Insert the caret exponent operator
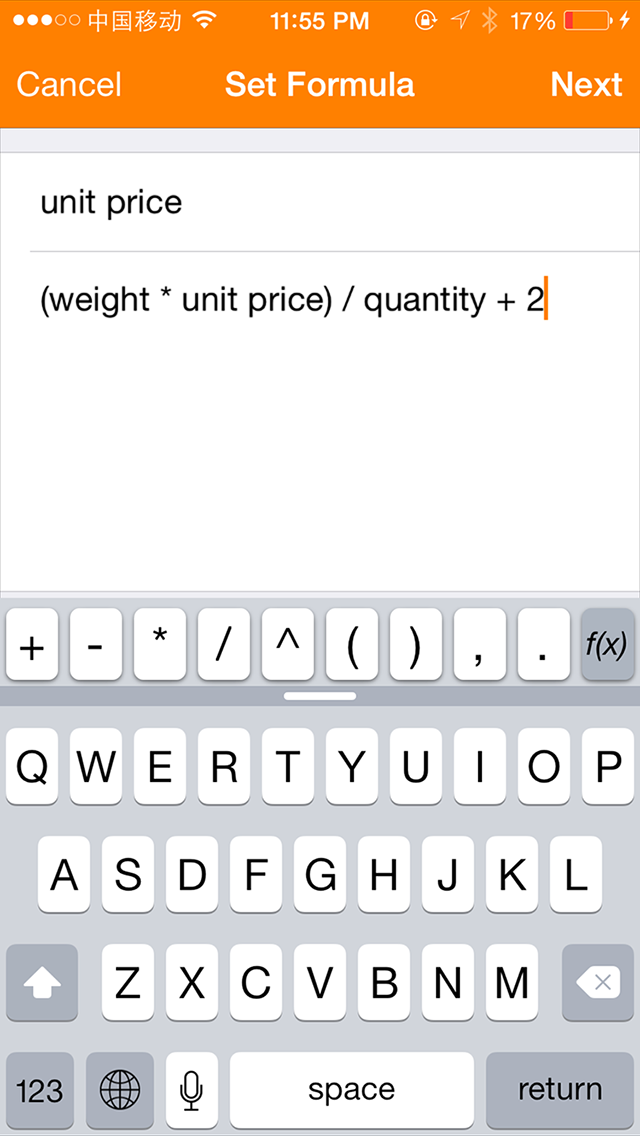640x1136 pixels. (x=288, y=644)
